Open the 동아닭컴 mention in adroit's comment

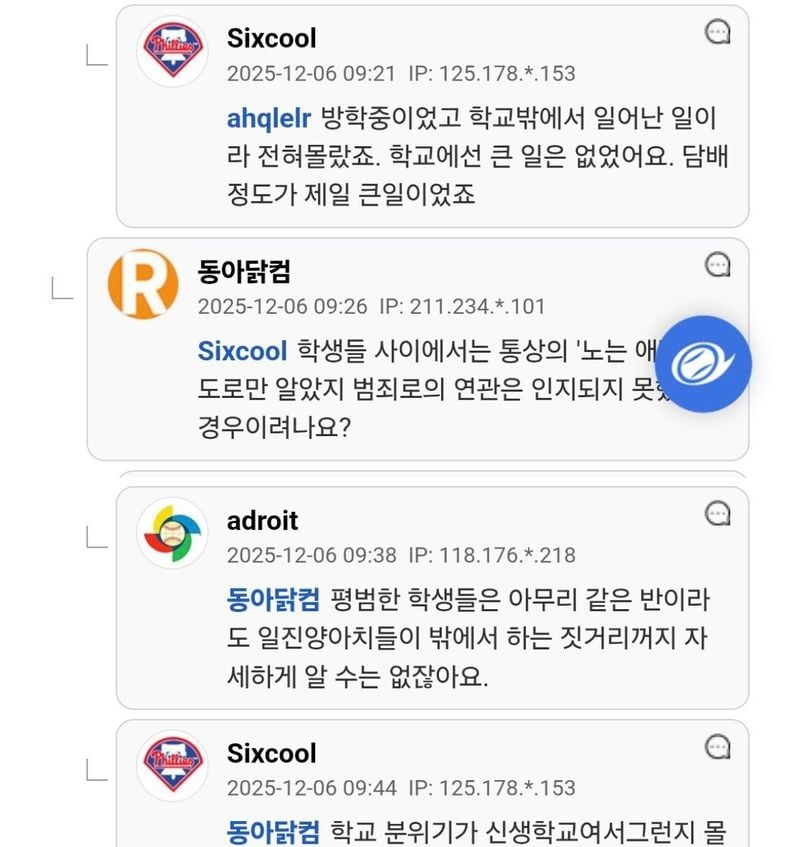pos(273,600)
